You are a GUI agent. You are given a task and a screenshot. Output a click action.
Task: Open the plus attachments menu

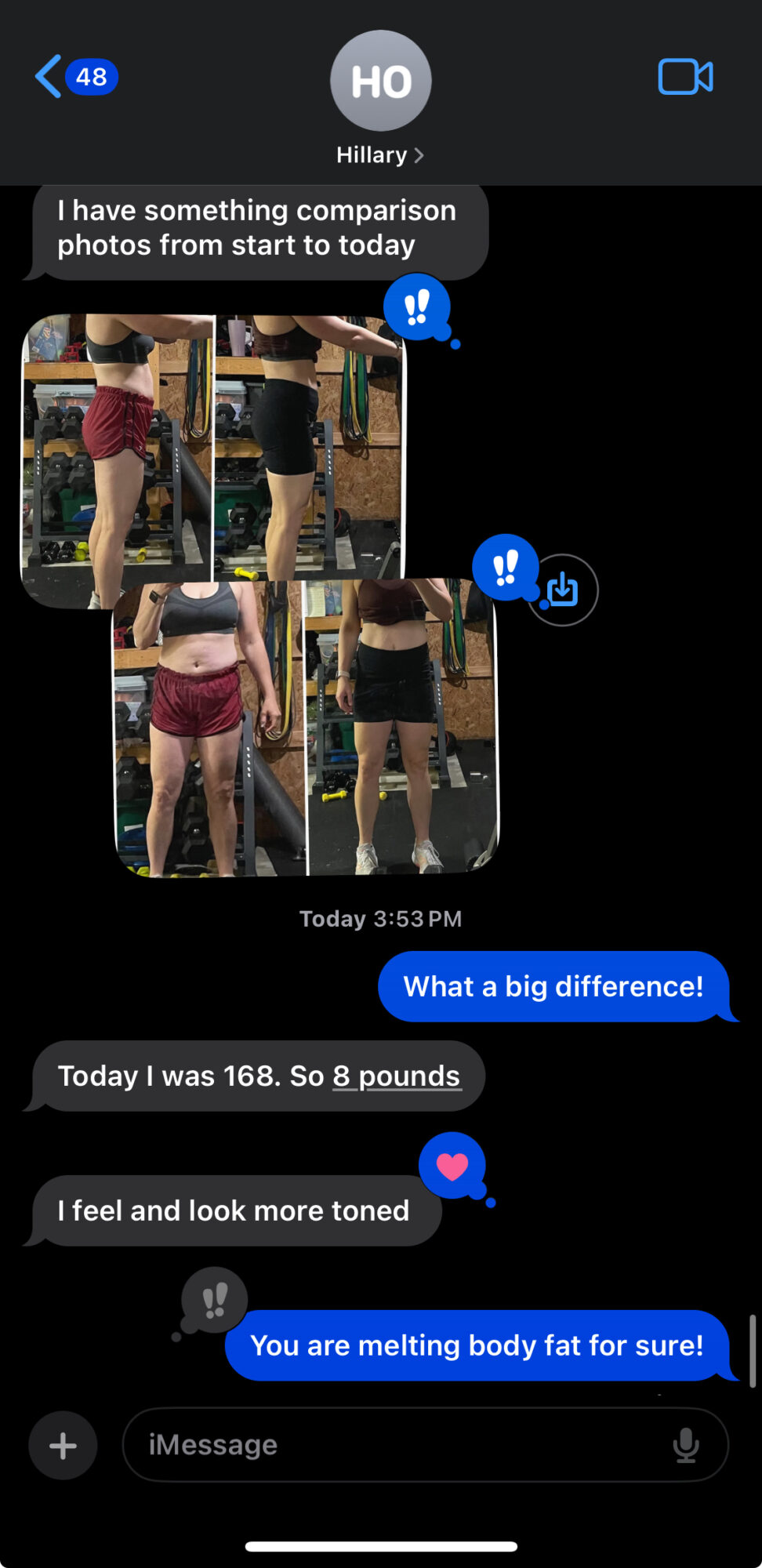(63, 1445)
